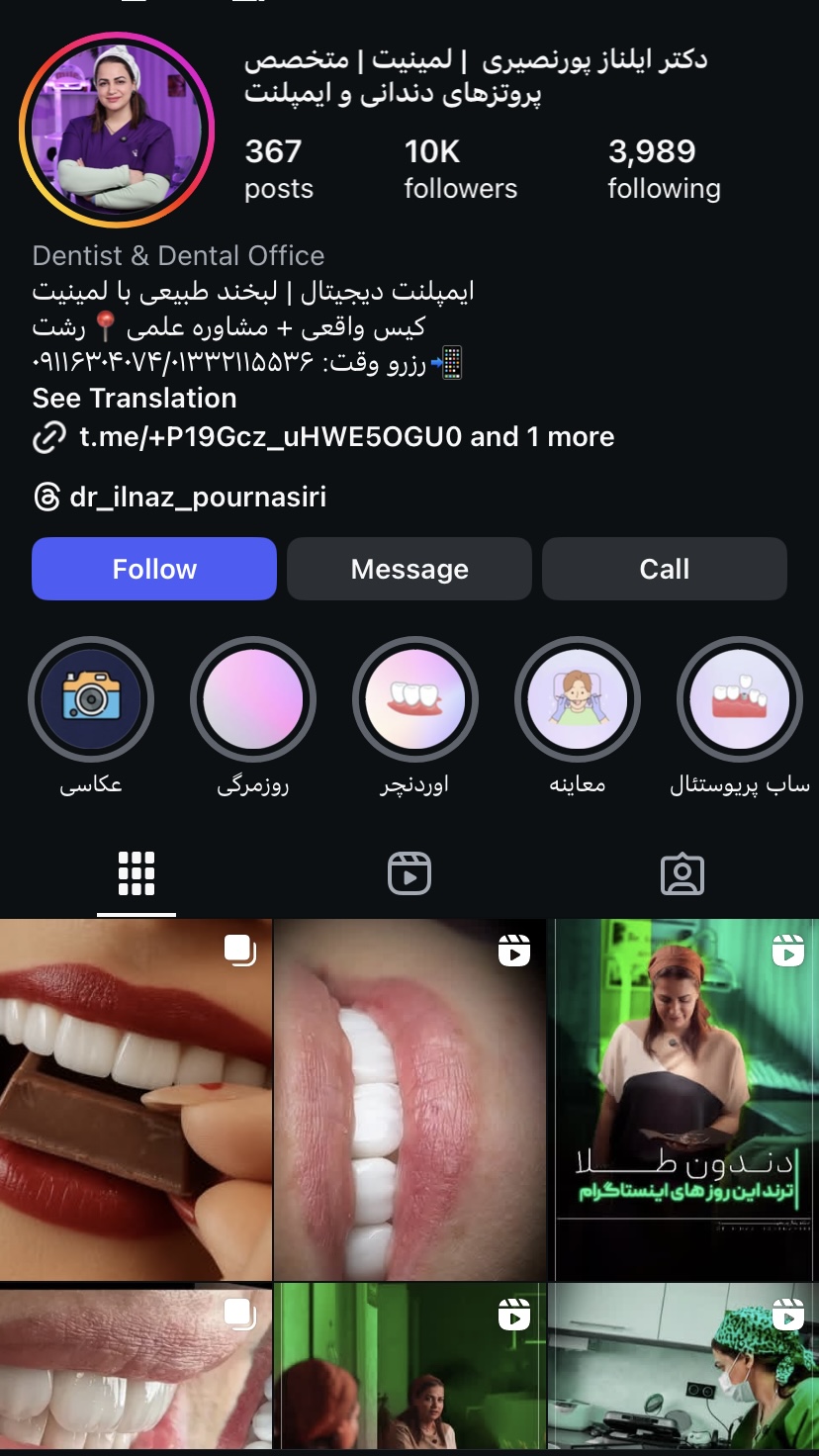Screen dimensions: 819x1456
Task: Switch to the posts grid tab
Action: coord(136,874)
